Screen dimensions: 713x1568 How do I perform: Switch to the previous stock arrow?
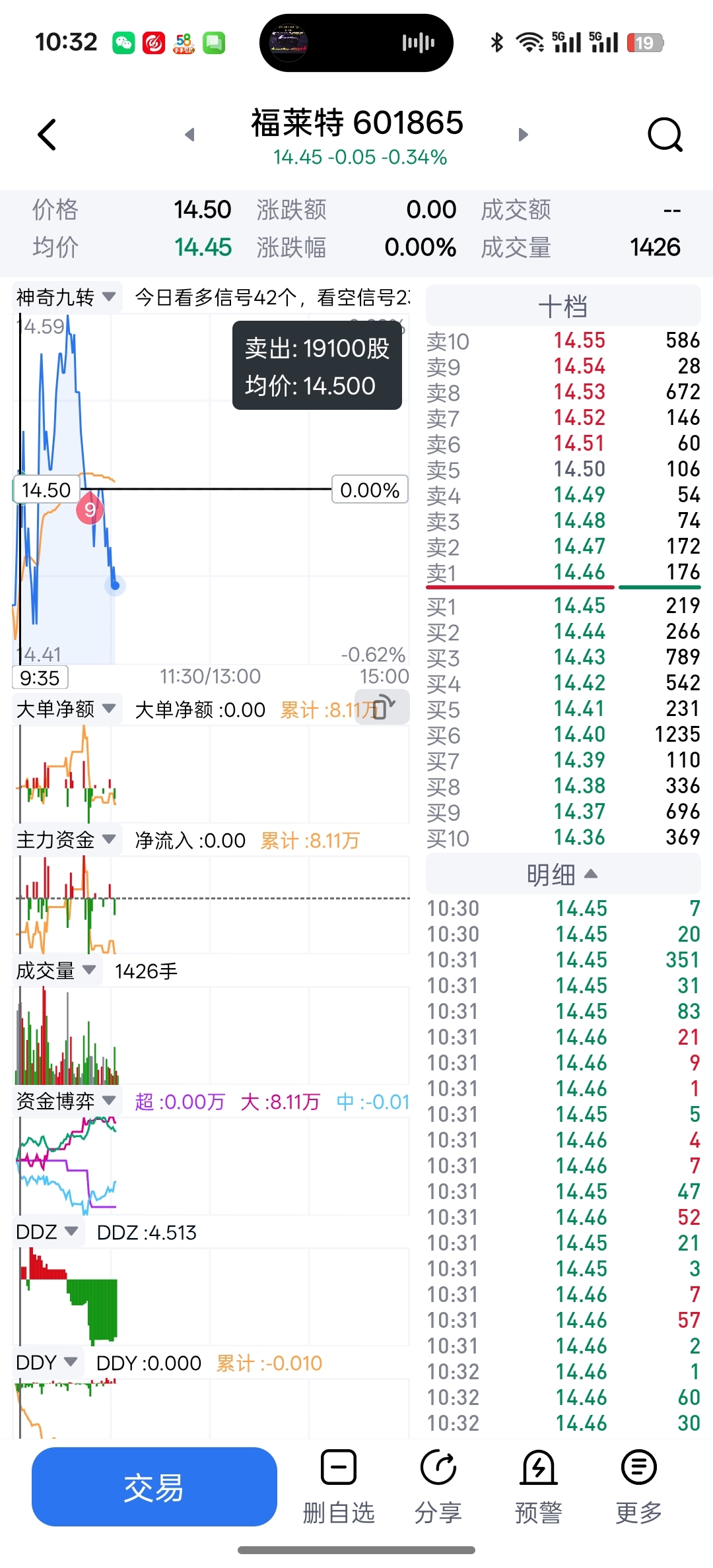pos(190,135)
